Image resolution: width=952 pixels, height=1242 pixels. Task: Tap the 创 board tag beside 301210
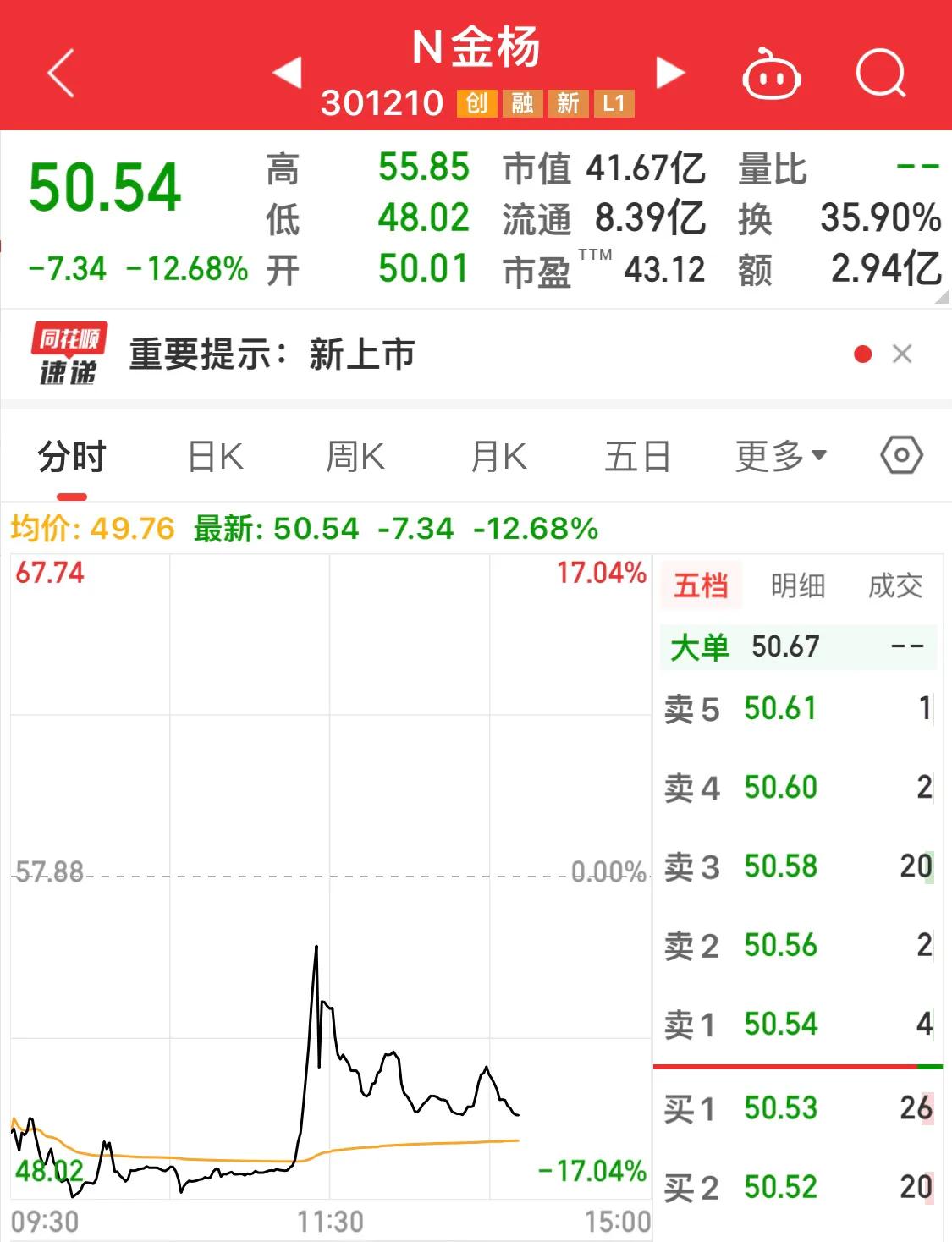pyautogui.click(x=476, y=105)
